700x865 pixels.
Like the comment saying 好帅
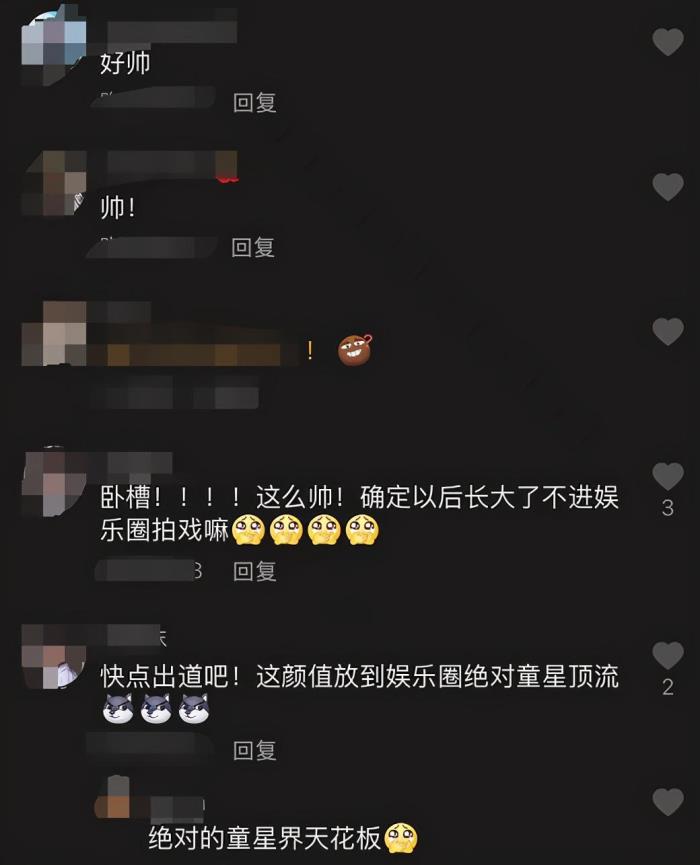(667, 42)
